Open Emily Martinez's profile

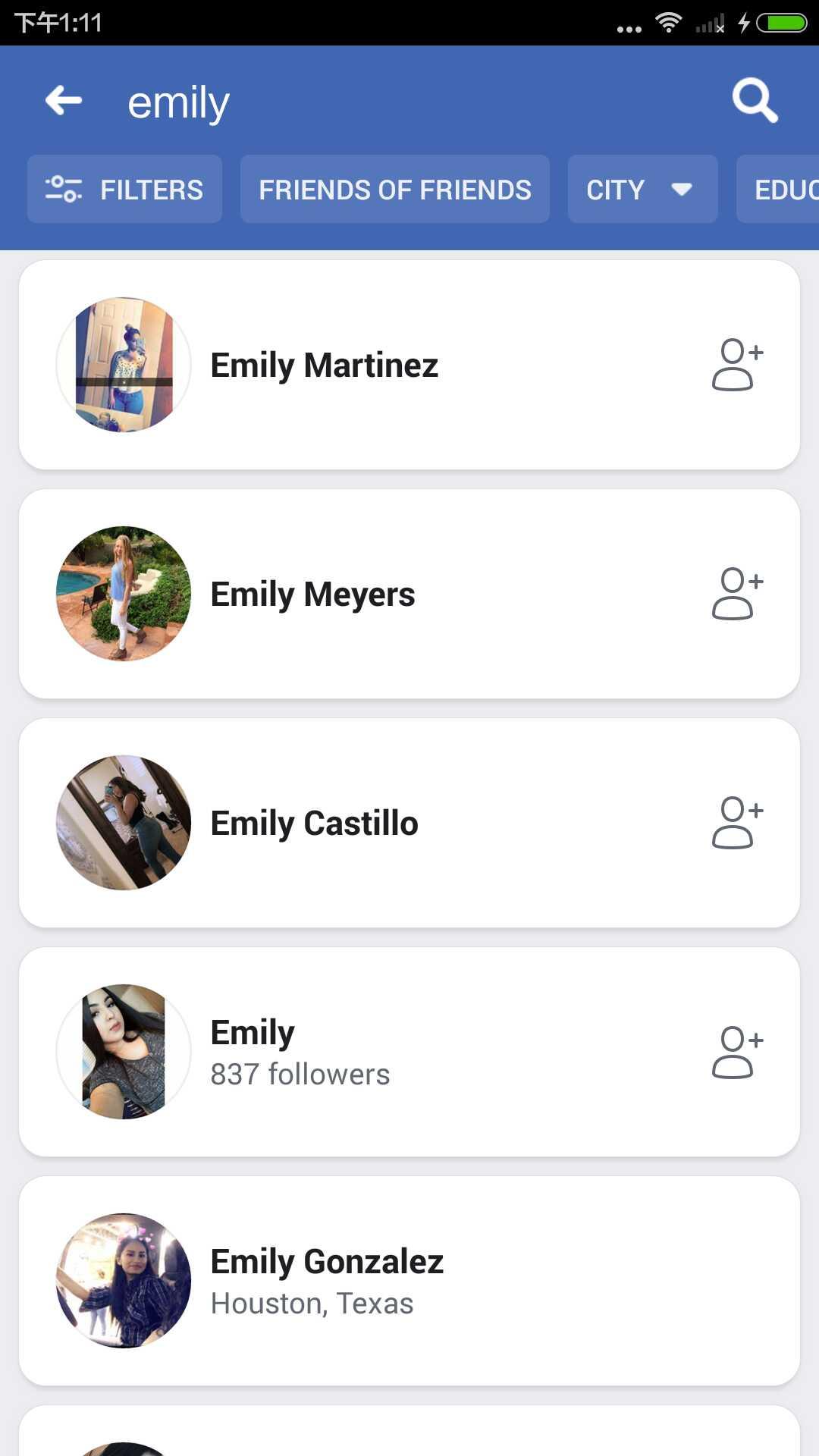click(325, 366)
